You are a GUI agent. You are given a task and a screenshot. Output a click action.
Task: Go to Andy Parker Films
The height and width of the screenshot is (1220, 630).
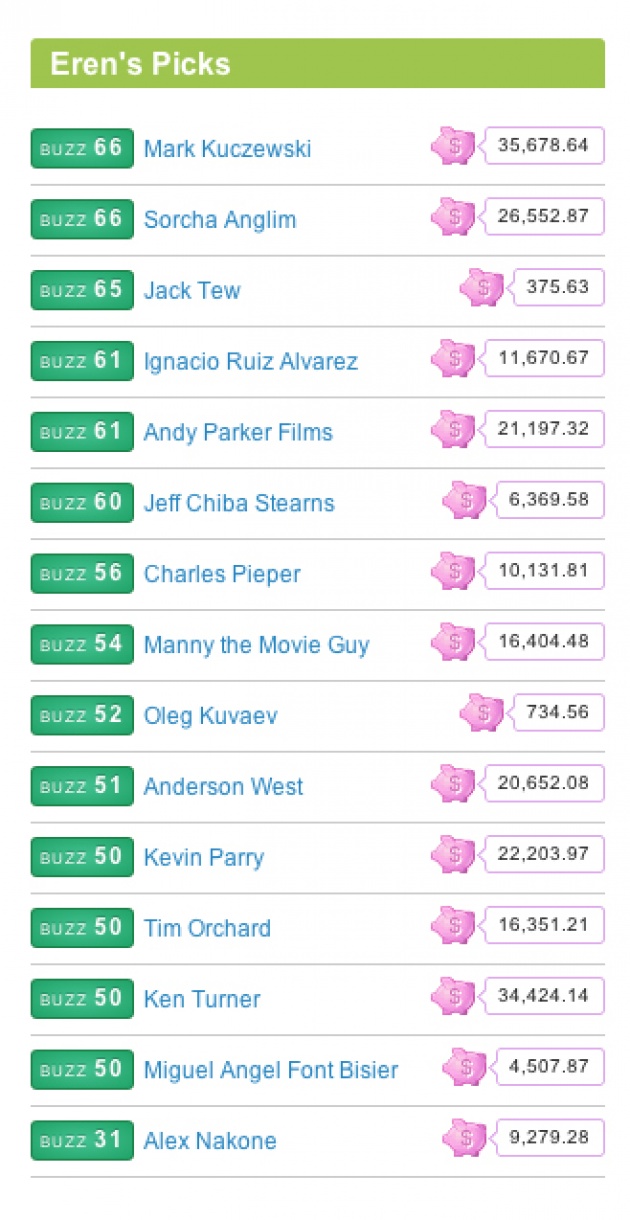point(238,433)
